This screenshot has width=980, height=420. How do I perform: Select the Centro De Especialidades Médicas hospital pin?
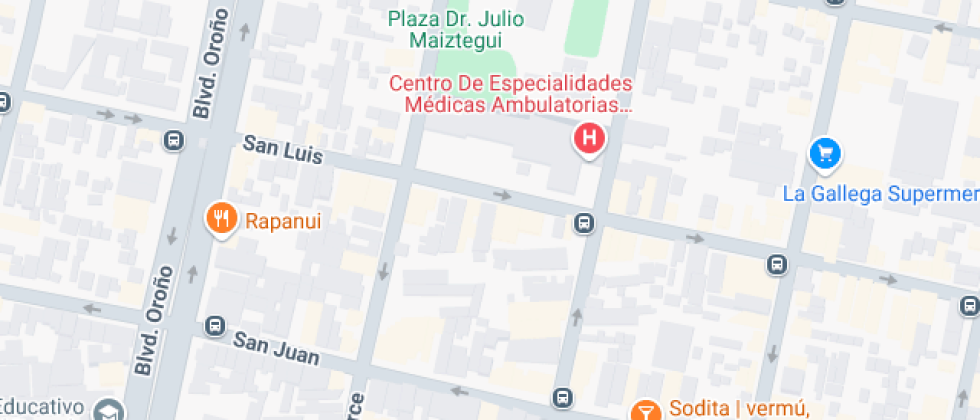590,137
